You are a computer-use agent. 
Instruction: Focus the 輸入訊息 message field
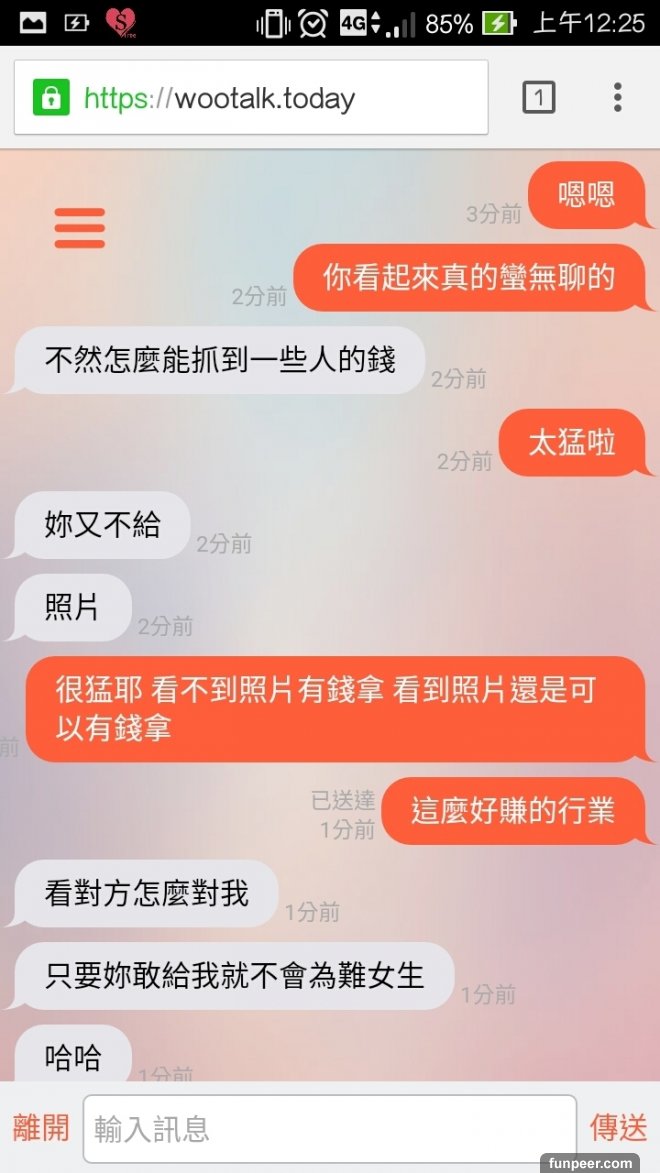point(329,1128)
